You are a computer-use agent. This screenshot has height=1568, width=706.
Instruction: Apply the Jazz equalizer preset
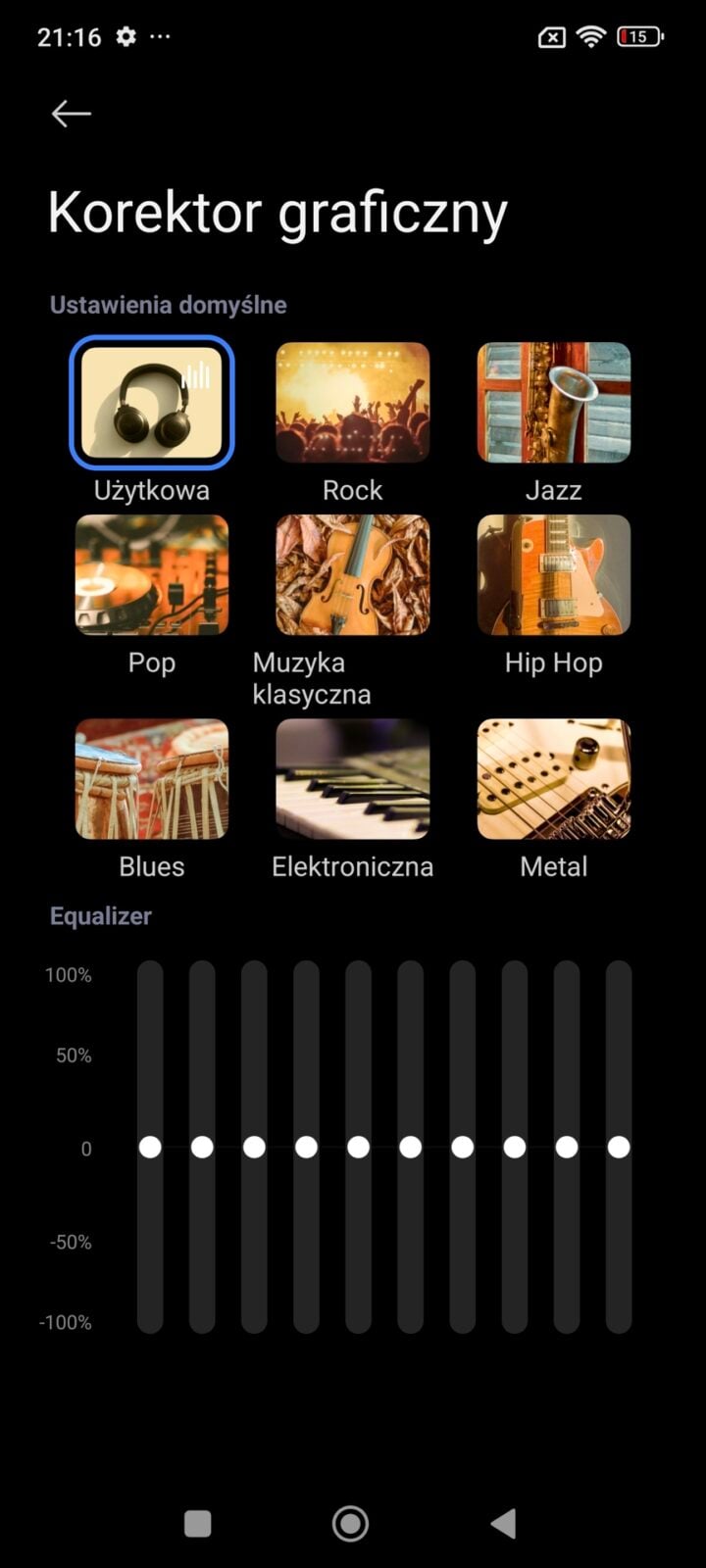(553, 403)
